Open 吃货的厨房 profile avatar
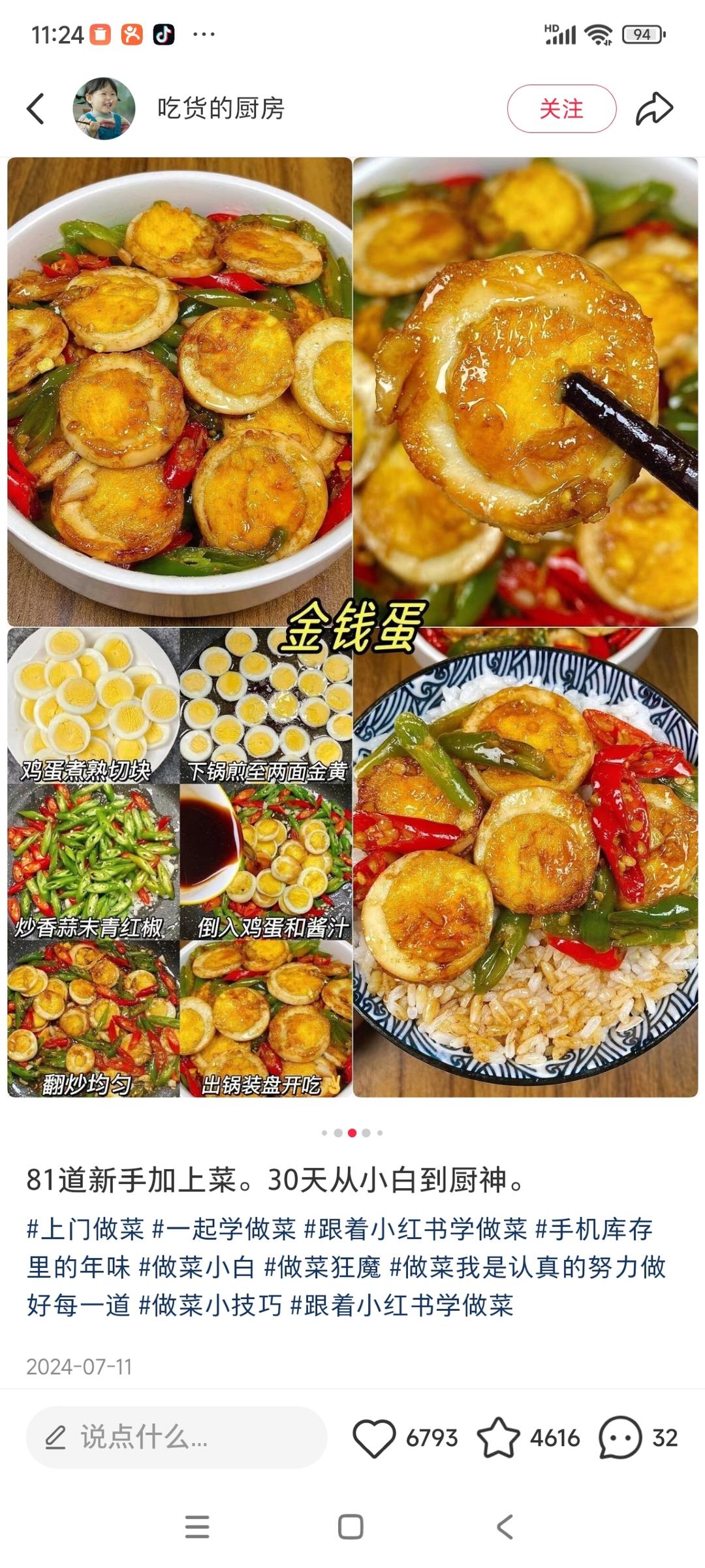This screenshot has height=1568, width=705. point(104,108)
